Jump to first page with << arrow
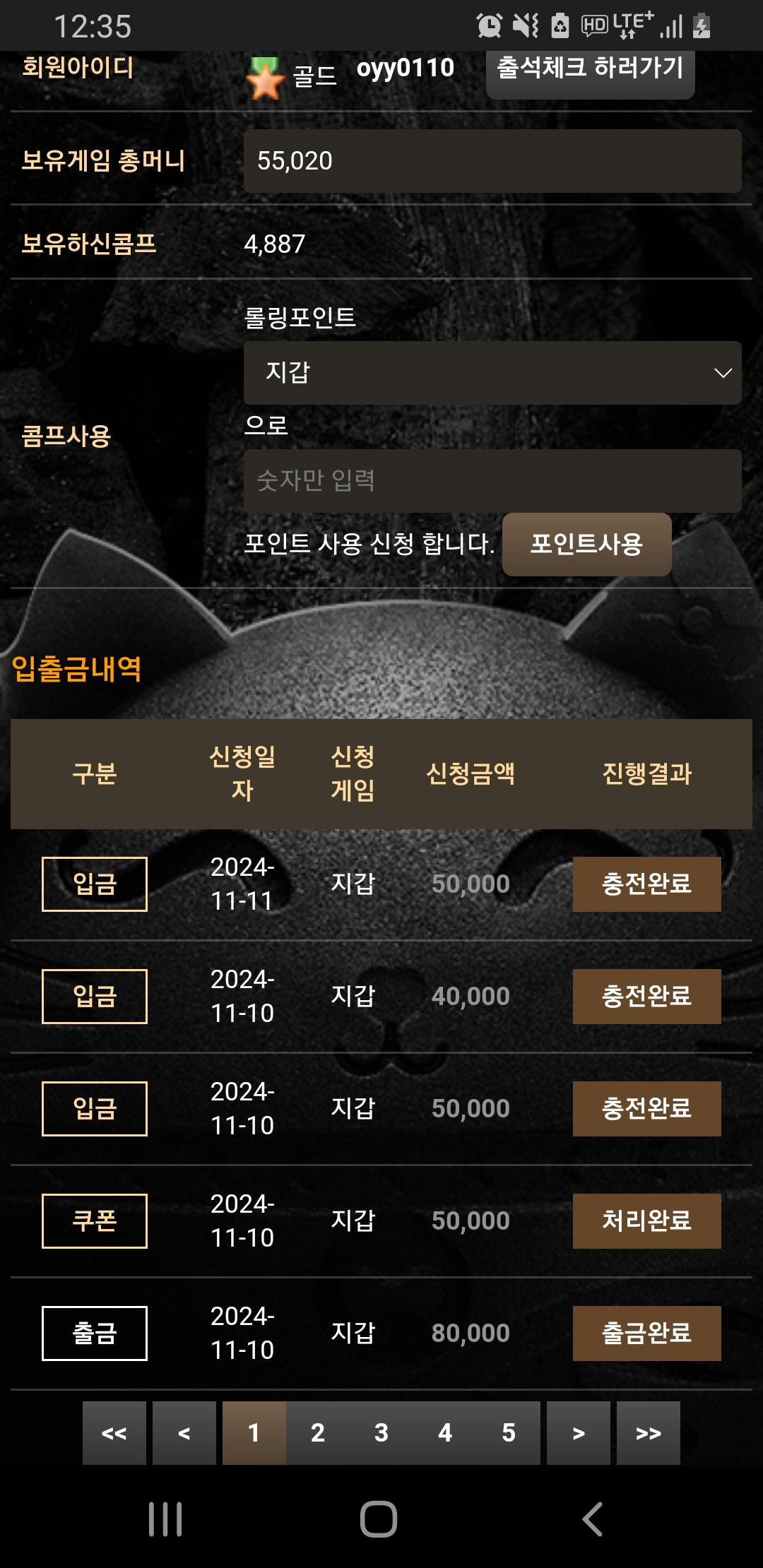 (x=114, y=1433)
